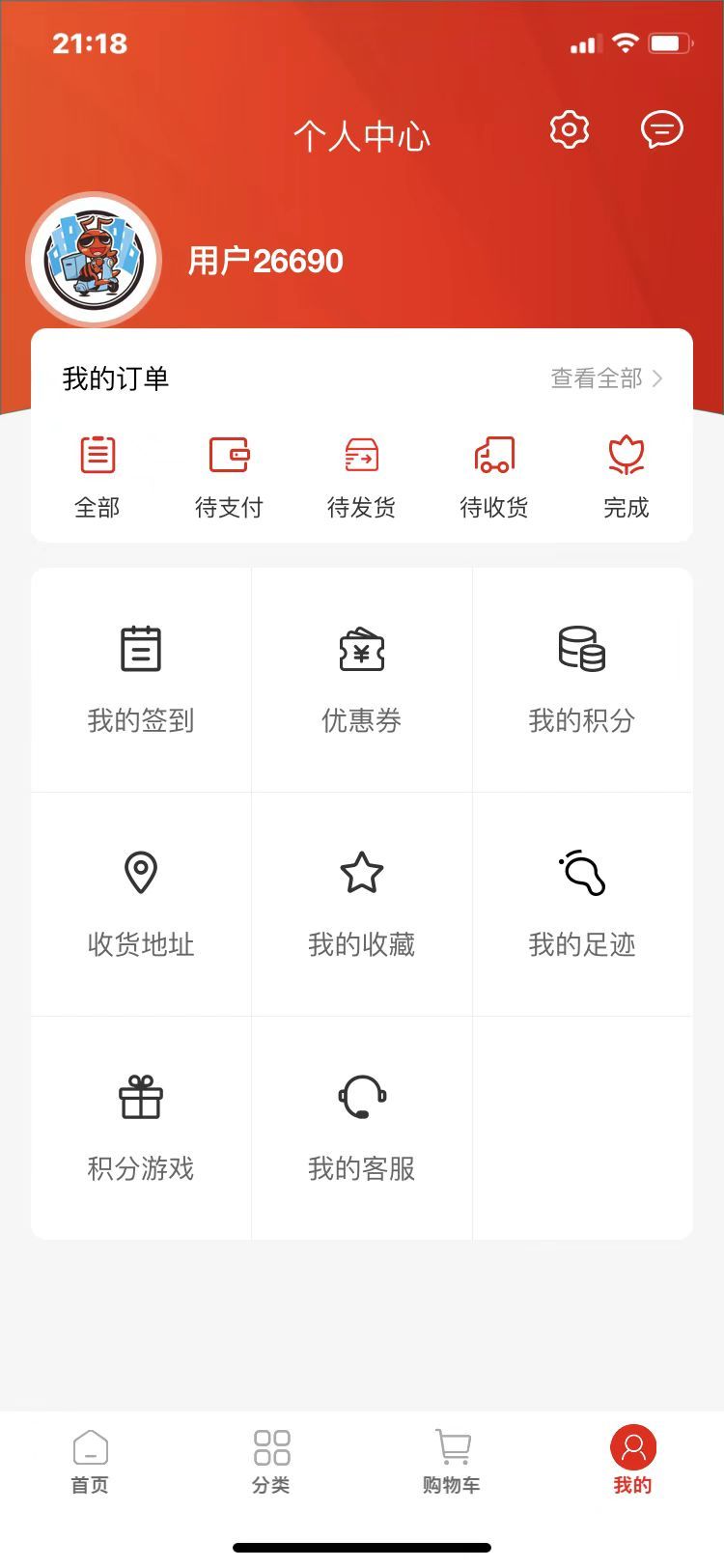Tap the 用户26690 profile avatar
Screen dimensions: 724x1568
[x=94, y=260]
